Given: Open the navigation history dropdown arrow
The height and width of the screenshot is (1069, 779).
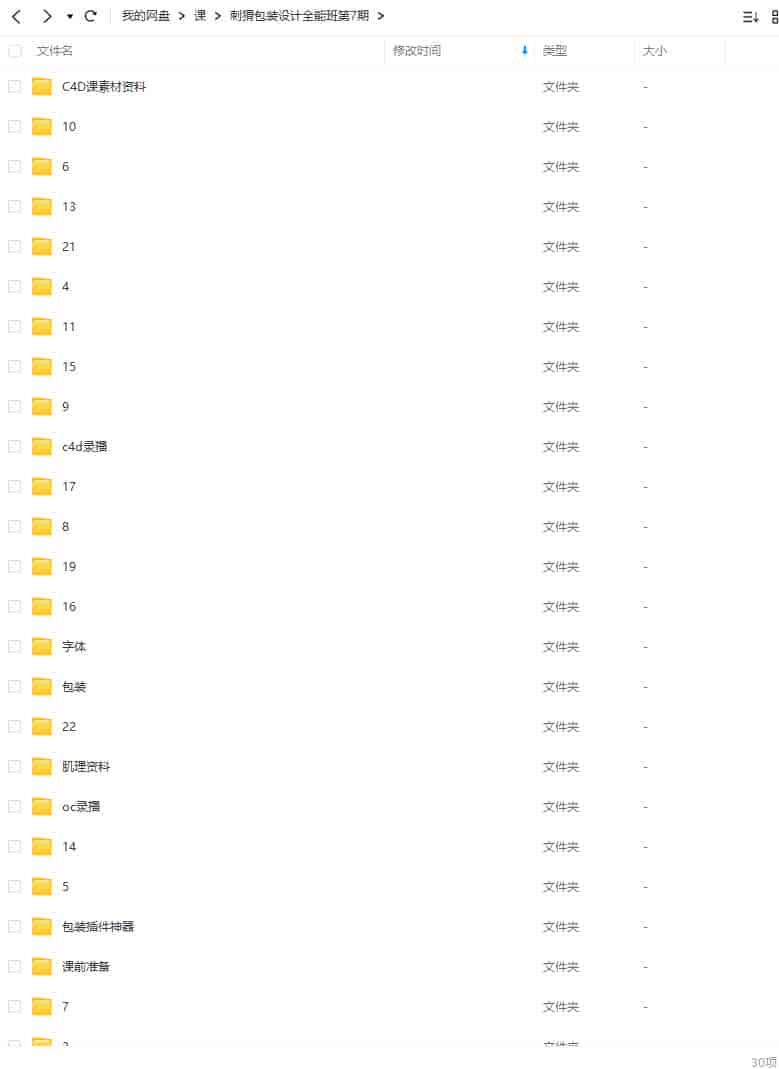Looking at the screenshot, I should (70, 17).
